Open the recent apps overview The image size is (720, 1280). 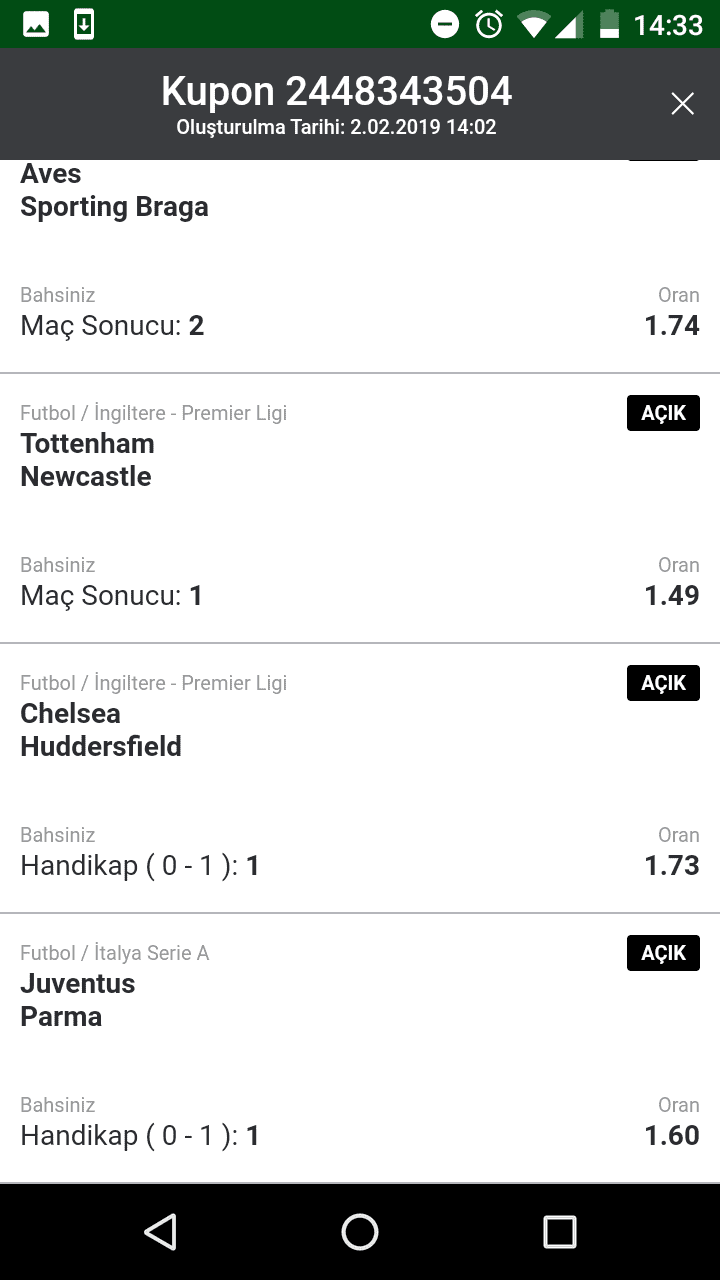tap(560, 1232)
